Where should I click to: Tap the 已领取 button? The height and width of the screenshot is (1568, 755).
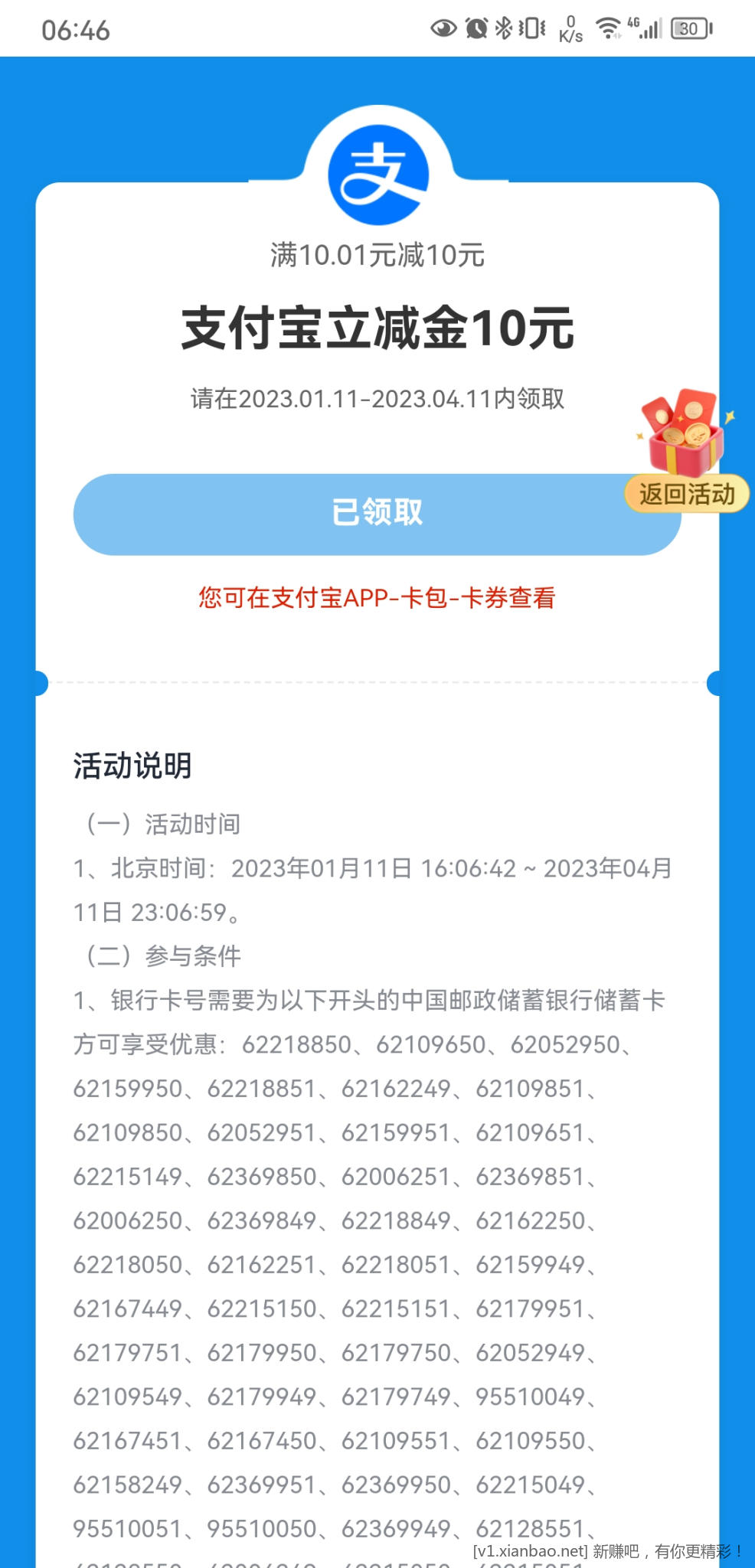click(x=377, y=514)
